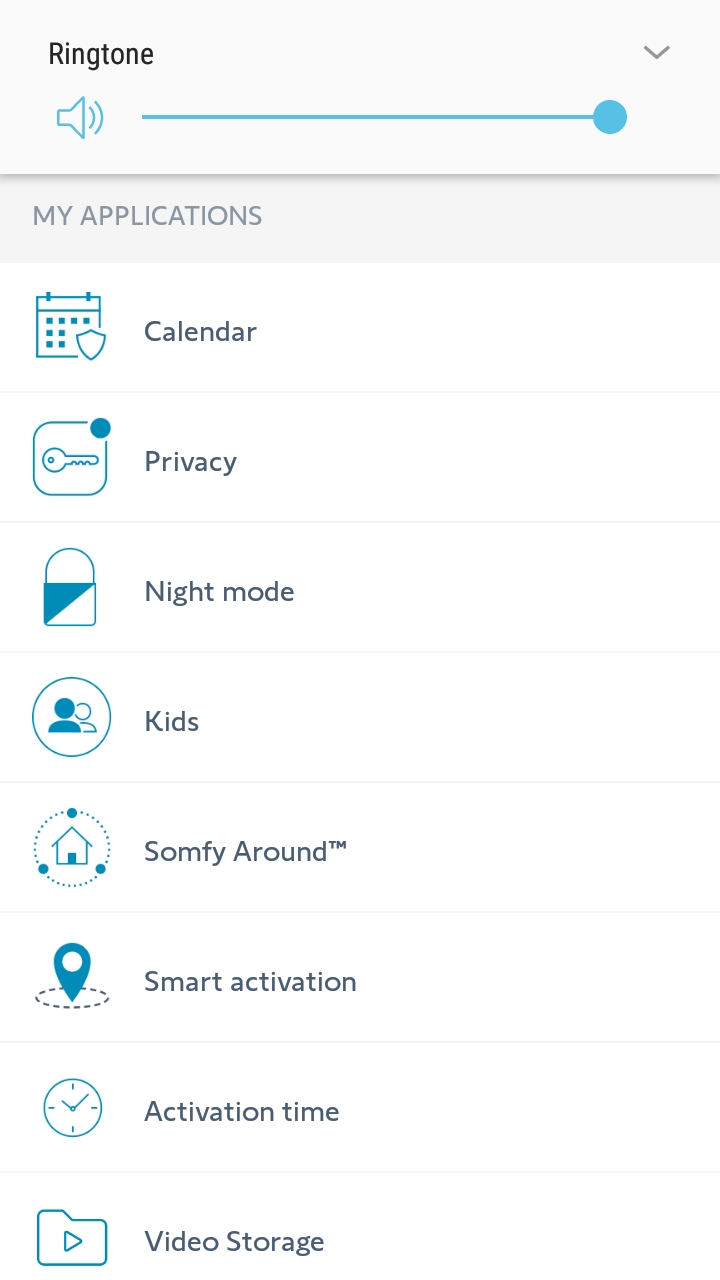
Task: Select Night mode
Action: pyautogui.click(x=219, y=591)
